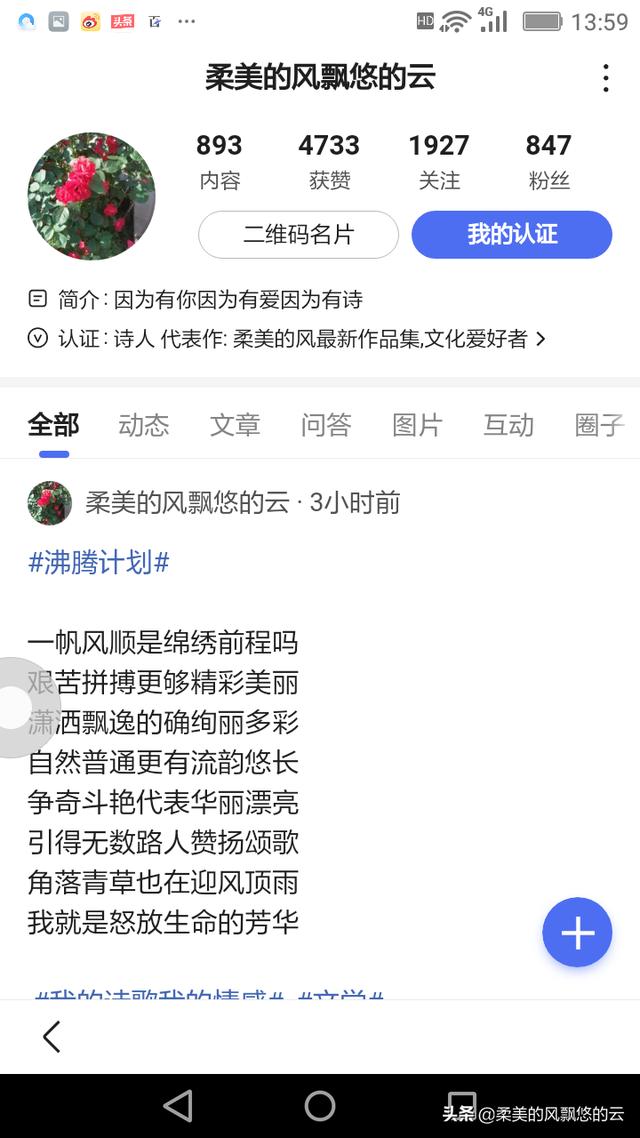This screenshot has height=1138, width=640.
Task: Tap the floating assistive circle
Action: [x=12, y=707]
